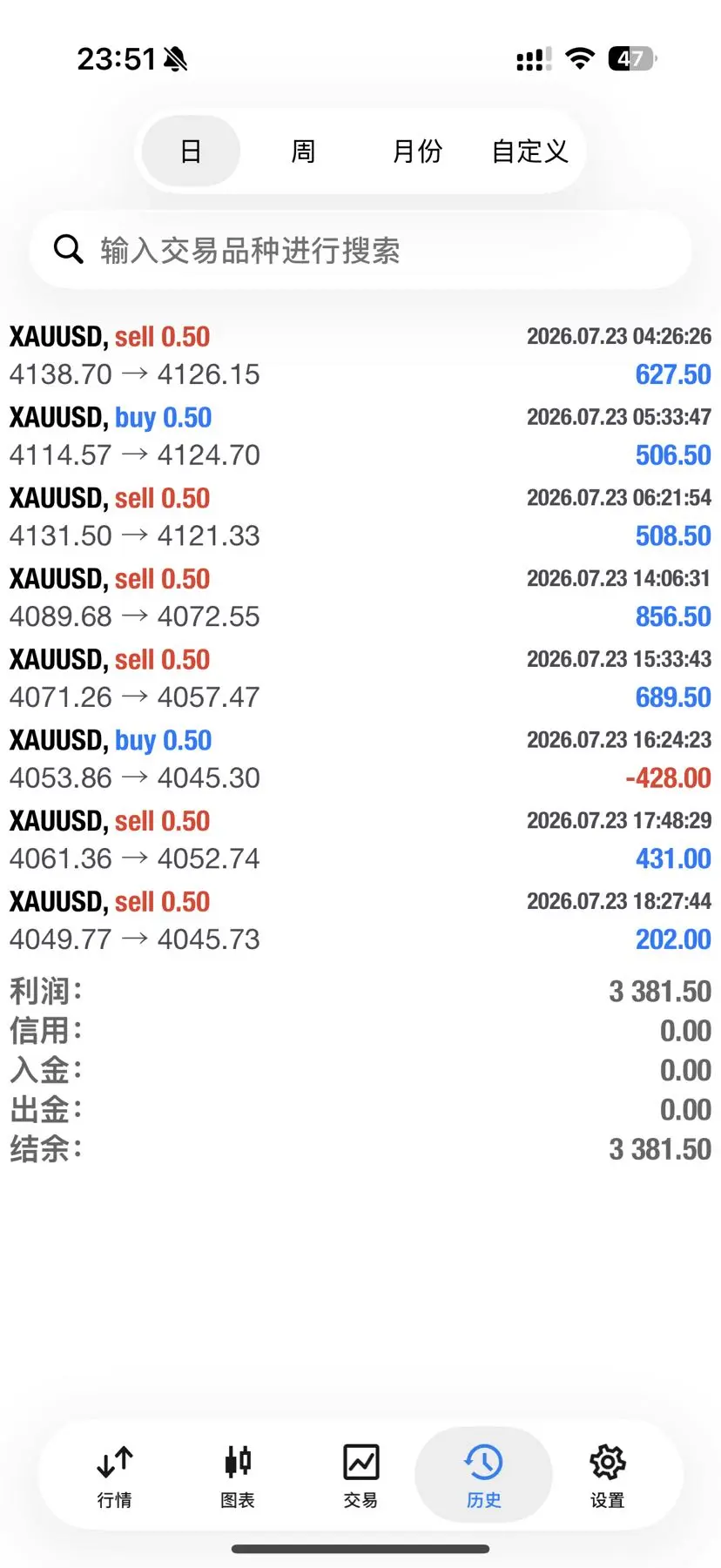This screenshot has width=721, height=1568.
Task: Open the XAUUSD sell trade at 18:27:44
Action: [x=360, y=920]
